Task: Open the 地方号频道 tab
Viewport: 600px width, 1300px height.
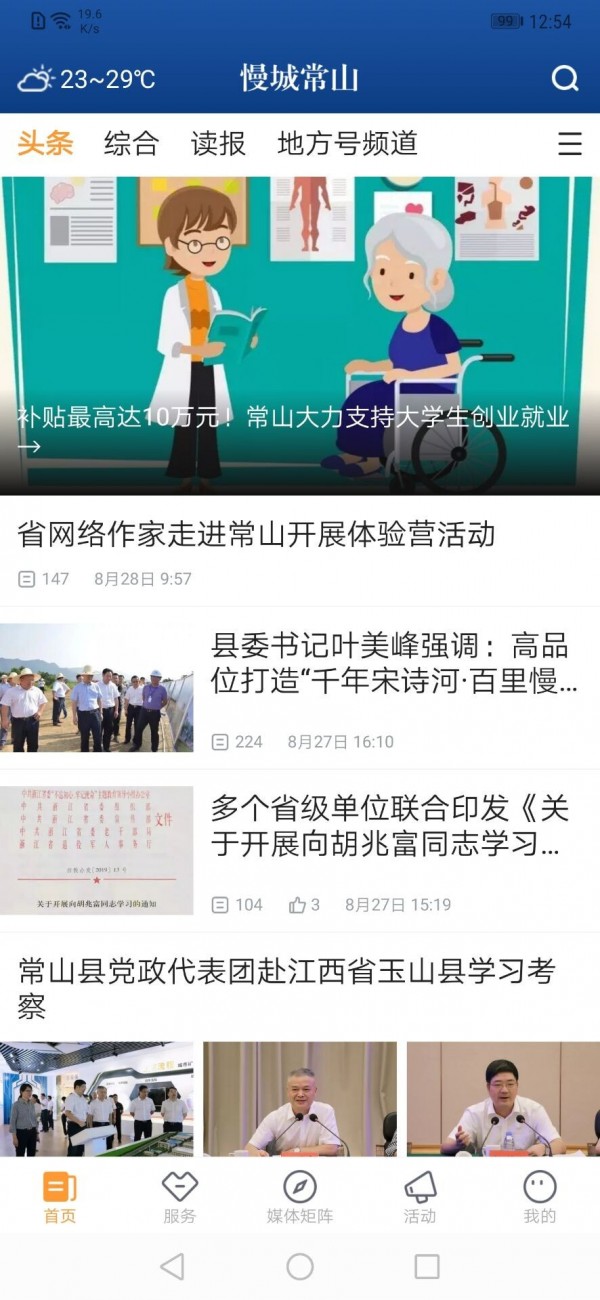Action: [347, 144]
